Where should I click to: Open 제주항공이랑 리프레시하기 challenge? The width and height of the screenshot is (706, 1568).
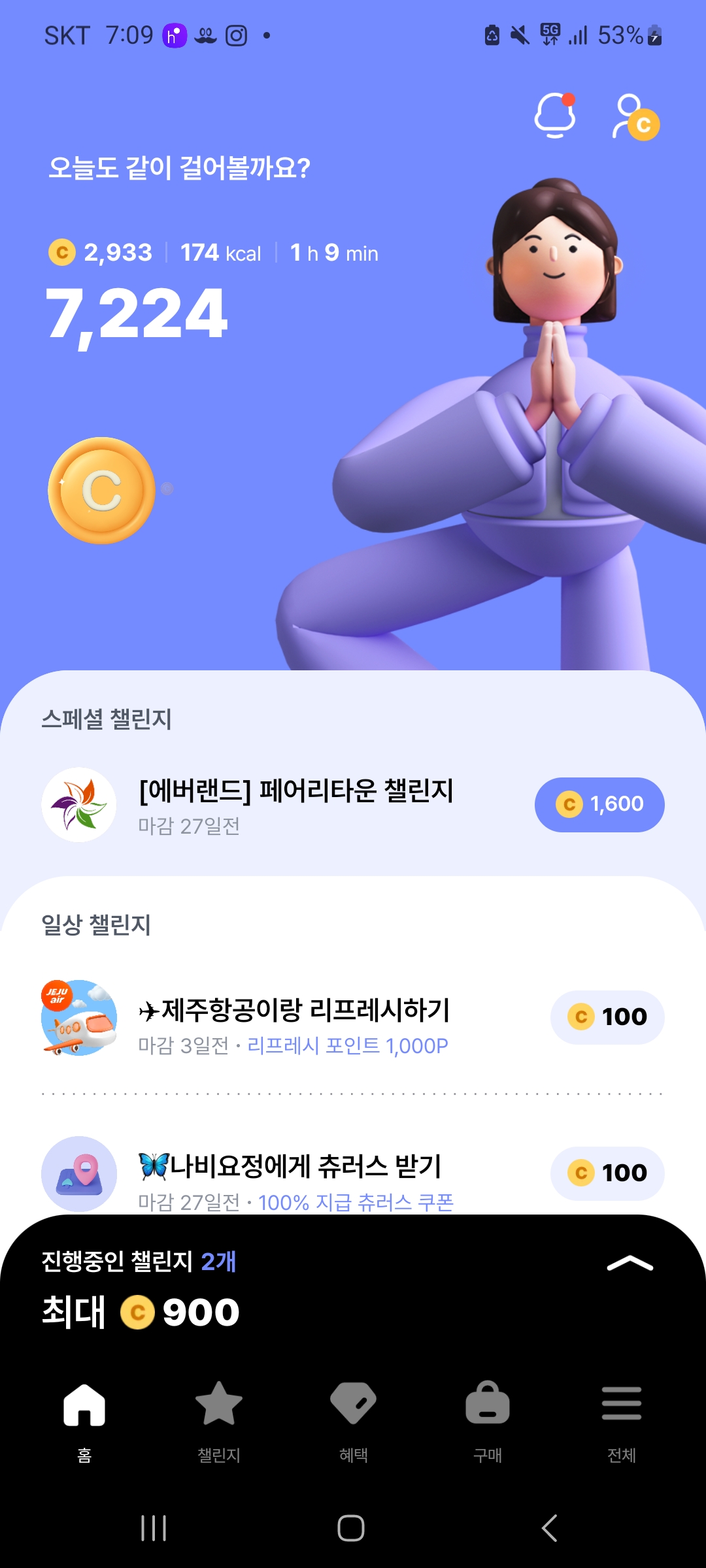tap(294, 1018)
